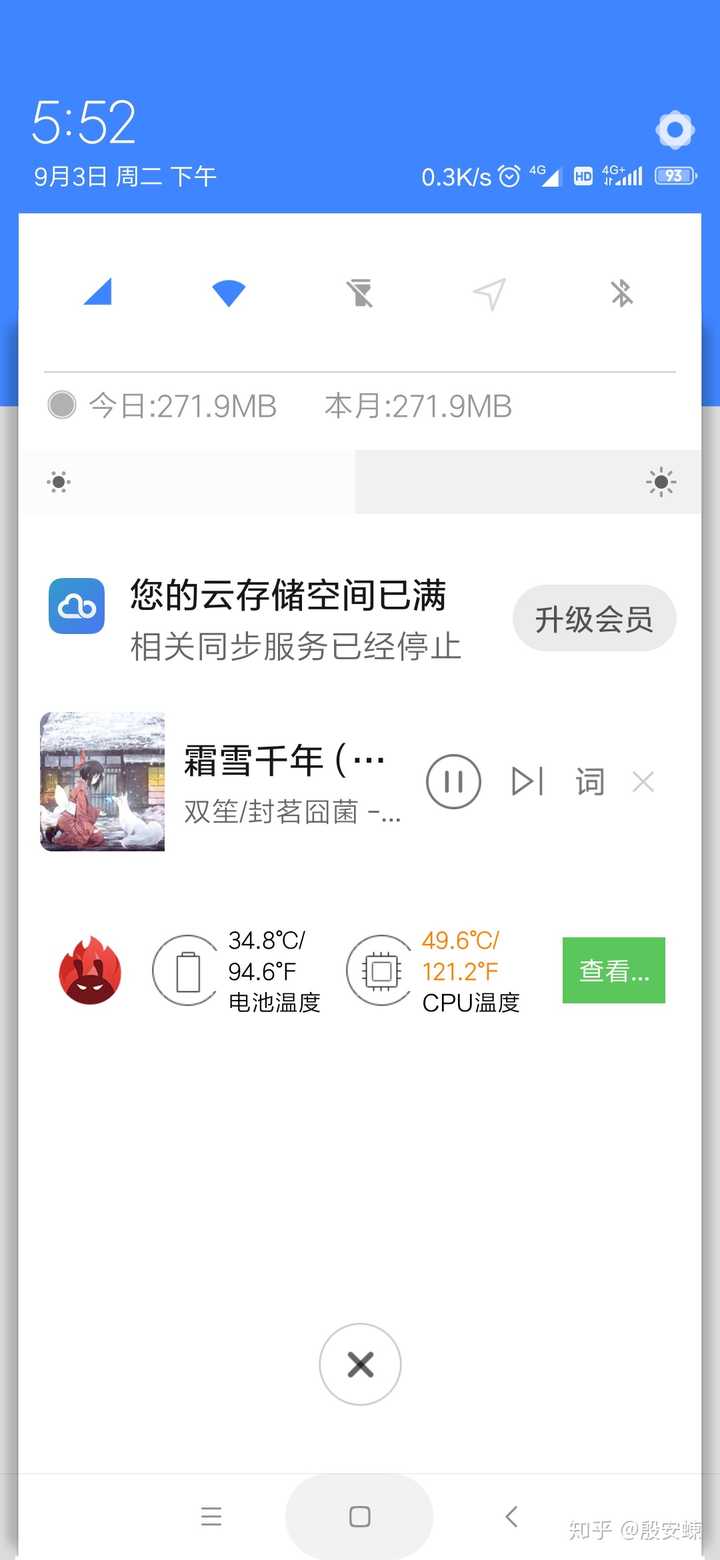
Task: Open the Settings gear in the status bar
Action: point(675,130)
